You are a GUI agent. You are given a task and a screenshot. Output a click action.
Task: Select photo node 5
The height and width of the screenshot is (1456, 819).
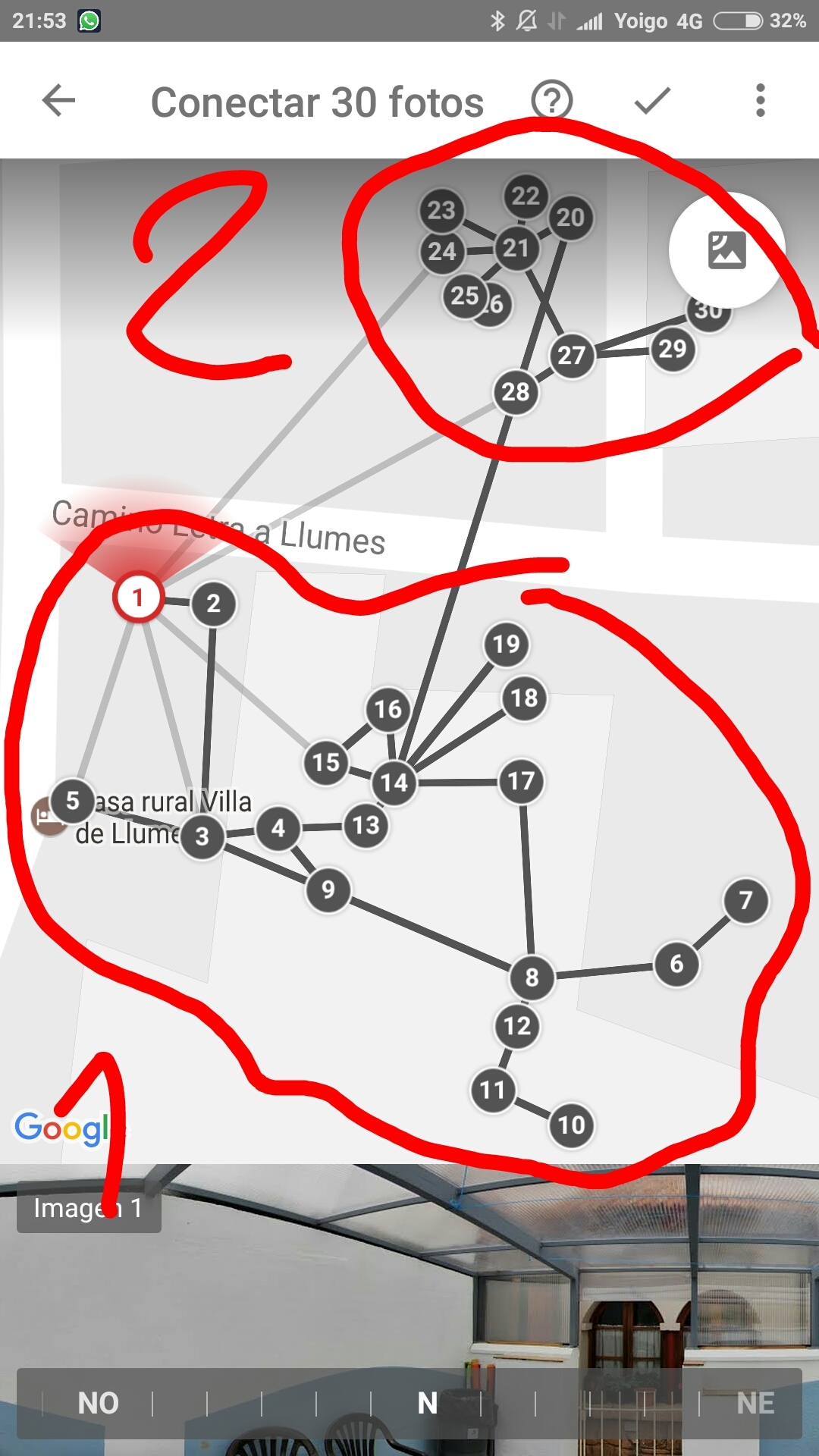72,800
